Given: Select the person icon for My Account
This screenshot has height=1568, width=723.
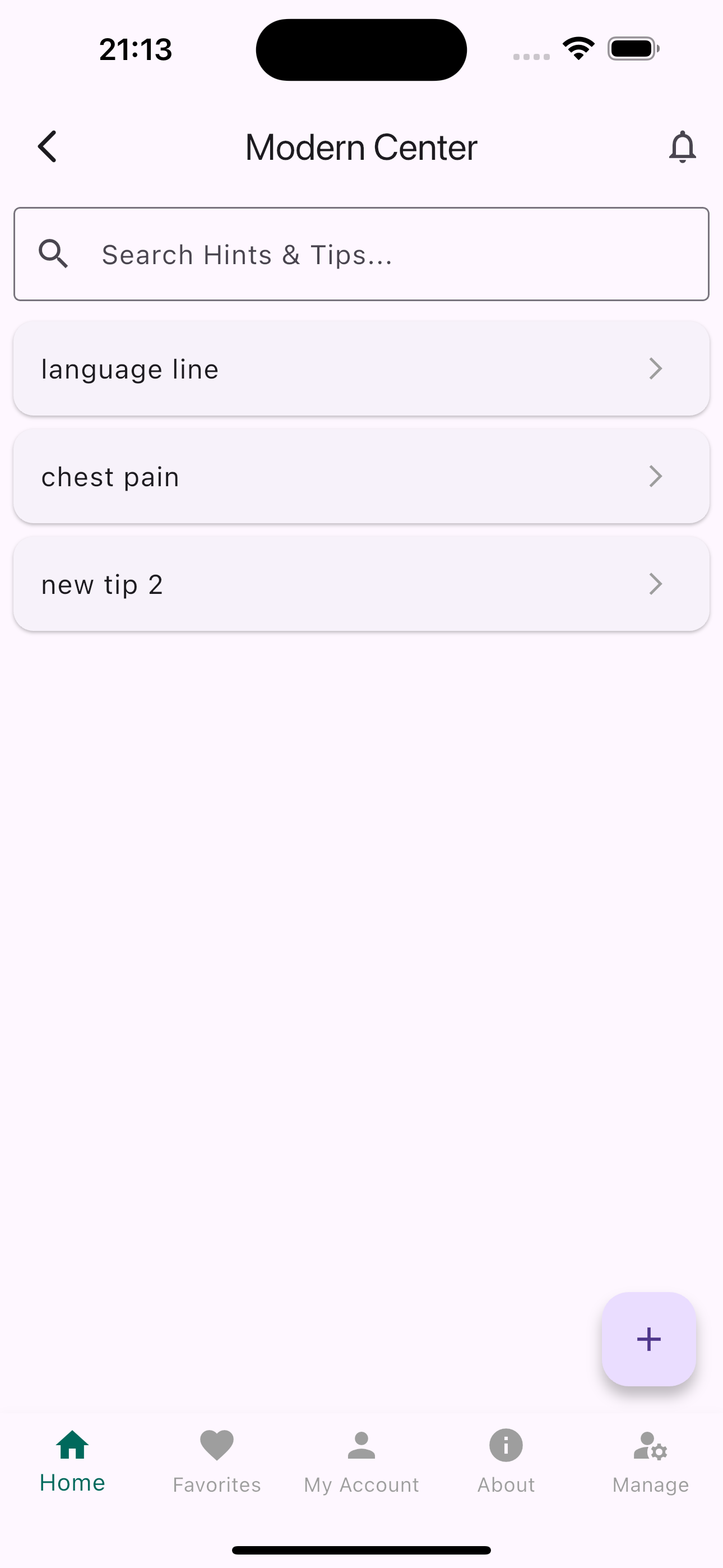Looking at the screenshot, I should tap(361, 1445).
